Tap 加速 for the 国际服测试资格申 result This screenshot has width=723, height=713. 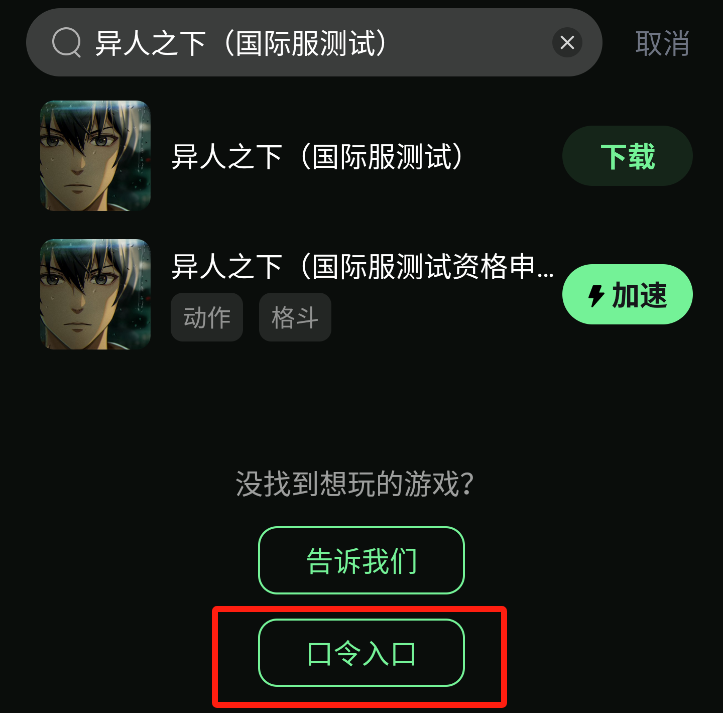[x=627, y=295]
